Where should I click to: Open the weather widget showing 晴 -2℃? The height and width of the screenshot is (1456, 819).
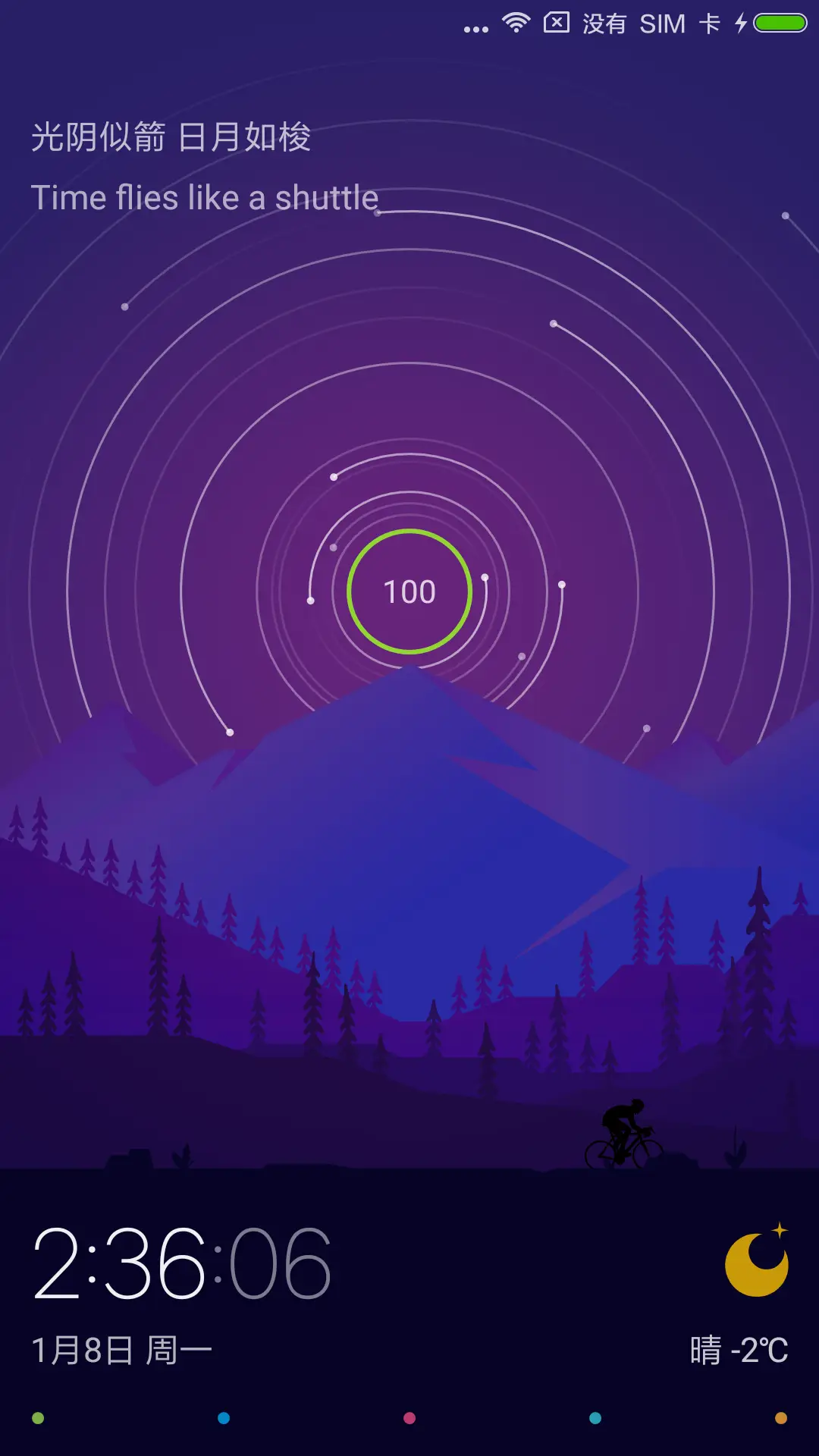pyautogui.click(x=739, y=1350)
